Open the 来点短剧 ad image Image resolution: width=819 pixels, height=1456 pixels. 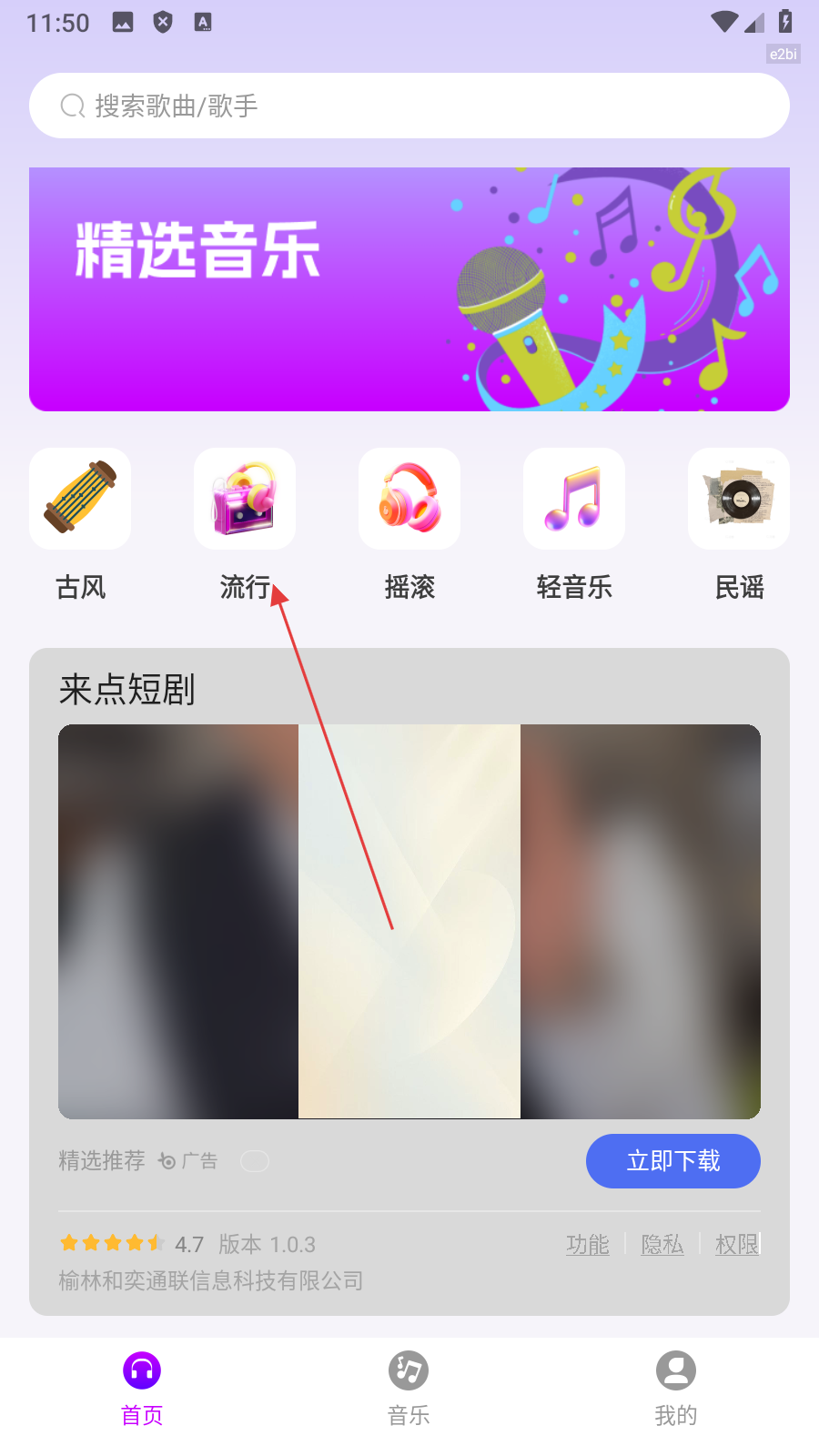409,921
